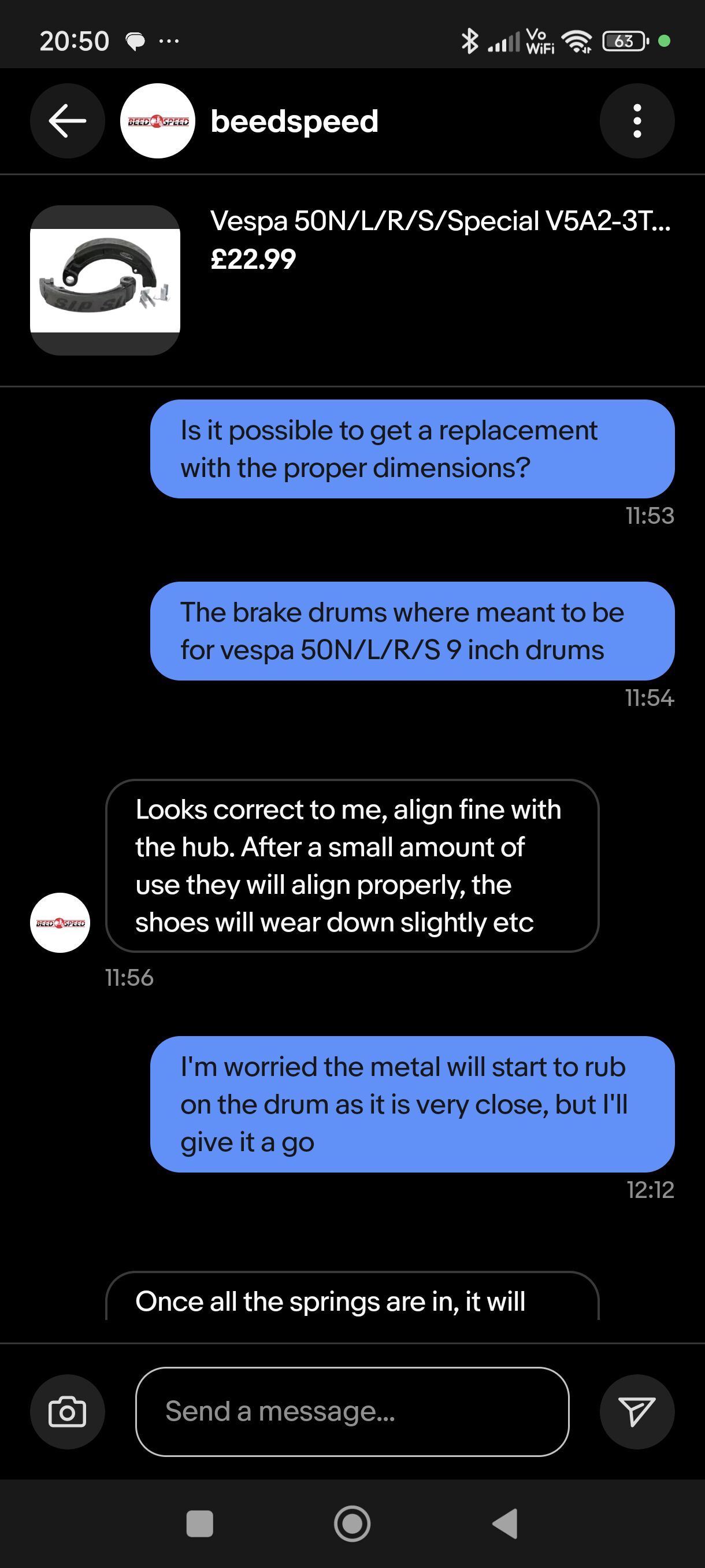Open recent apps from navigation bar
This screenshot has width=705, height=1568.
pyautogui.click(x=199, y=1523)
